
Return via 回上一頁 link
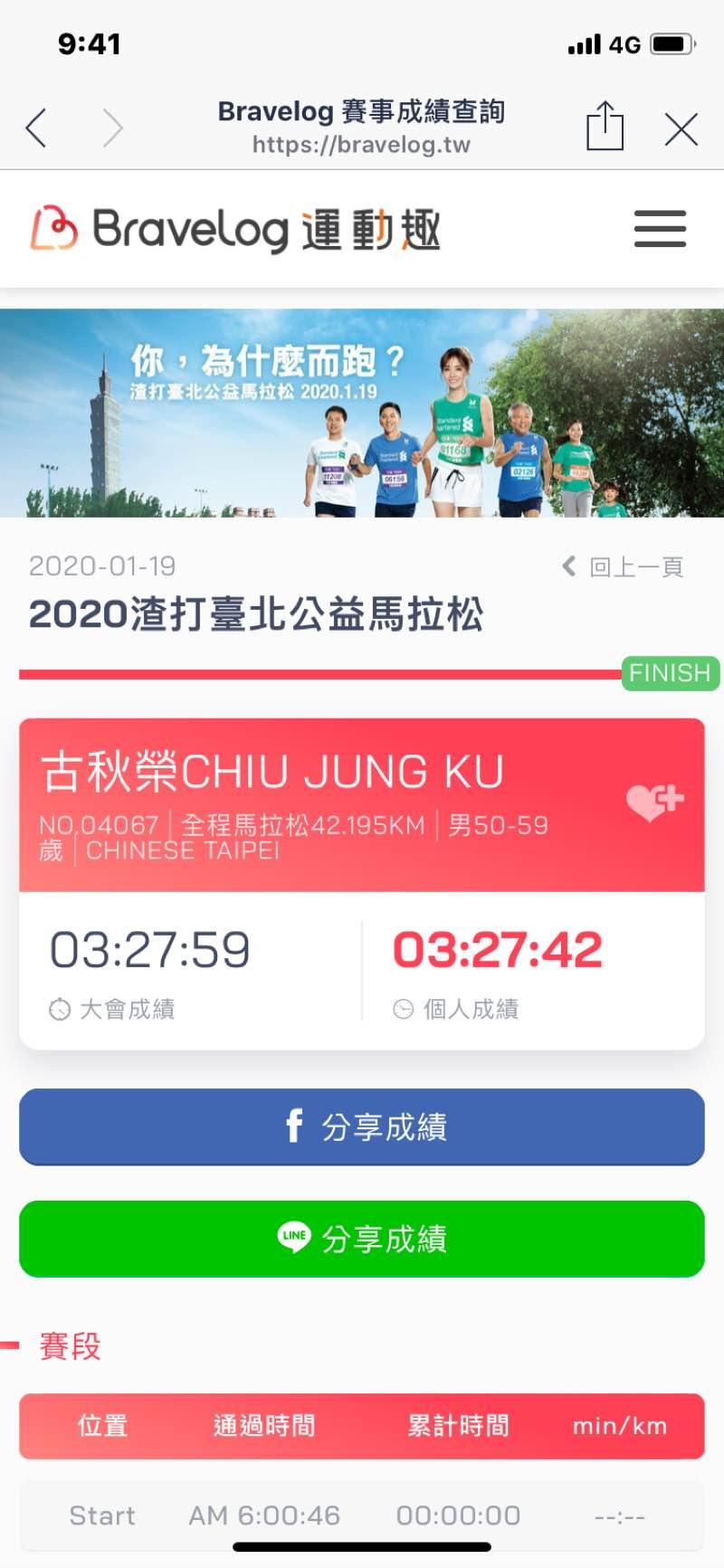[624, 567]
